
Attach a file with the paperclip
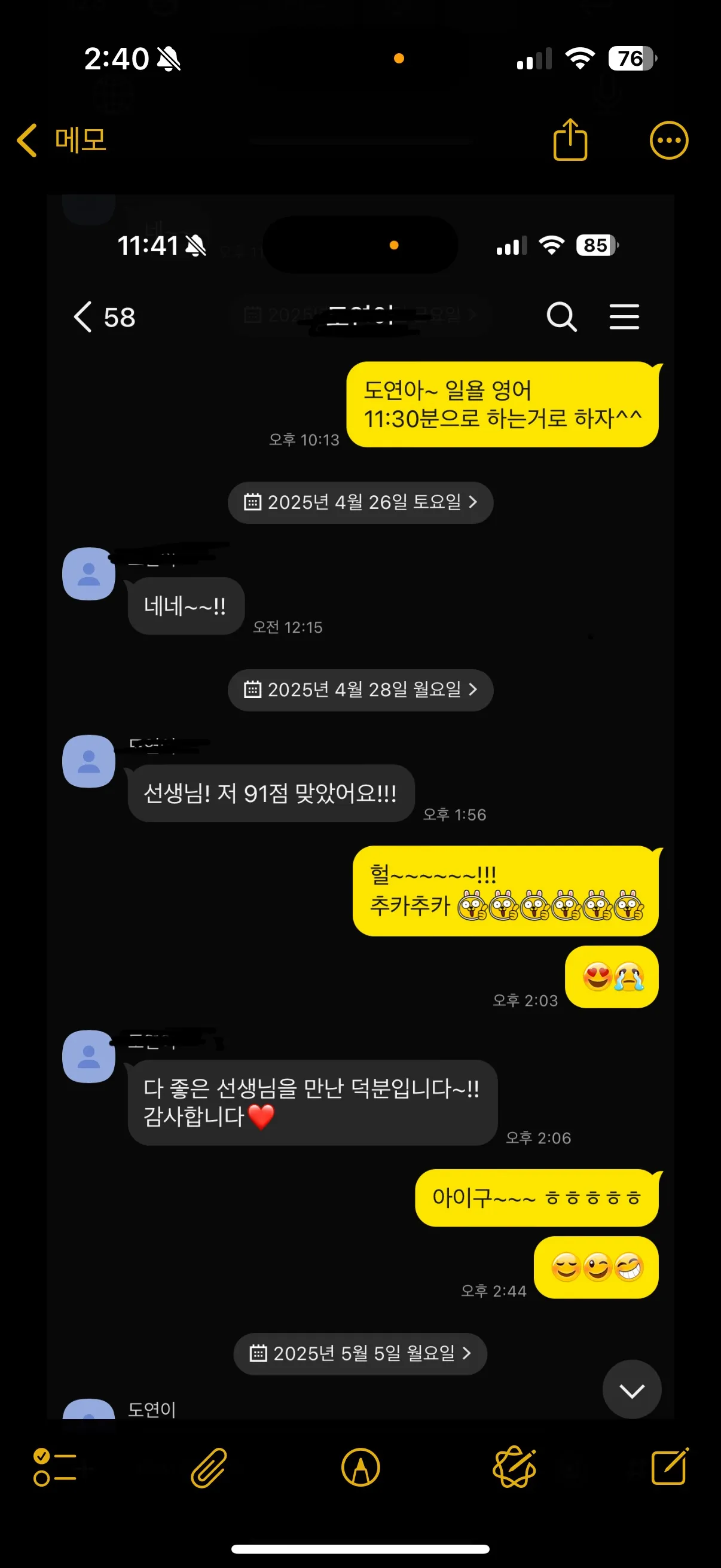(208, 1467)
